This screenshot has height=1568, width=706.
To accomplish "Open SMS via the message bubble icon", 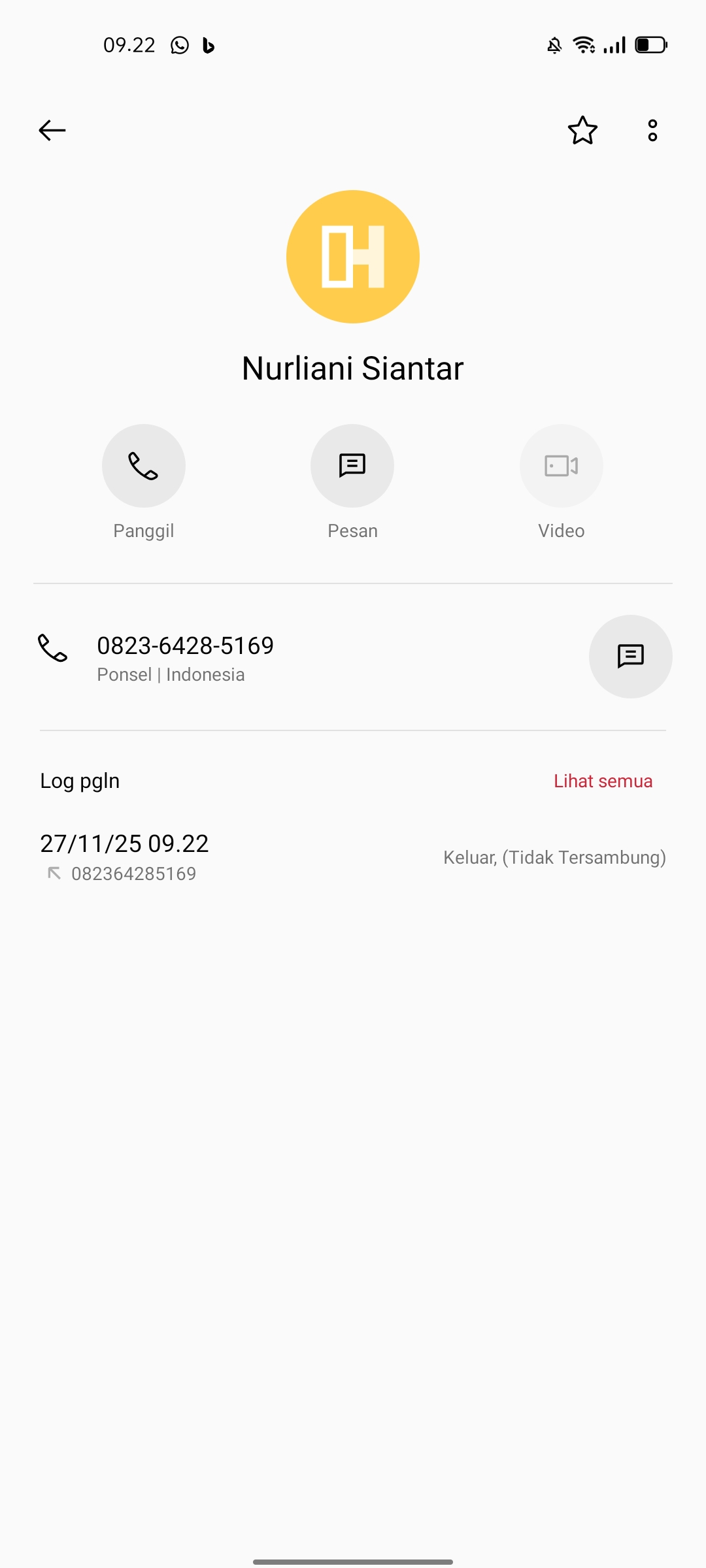I will [x=630, y=657].
